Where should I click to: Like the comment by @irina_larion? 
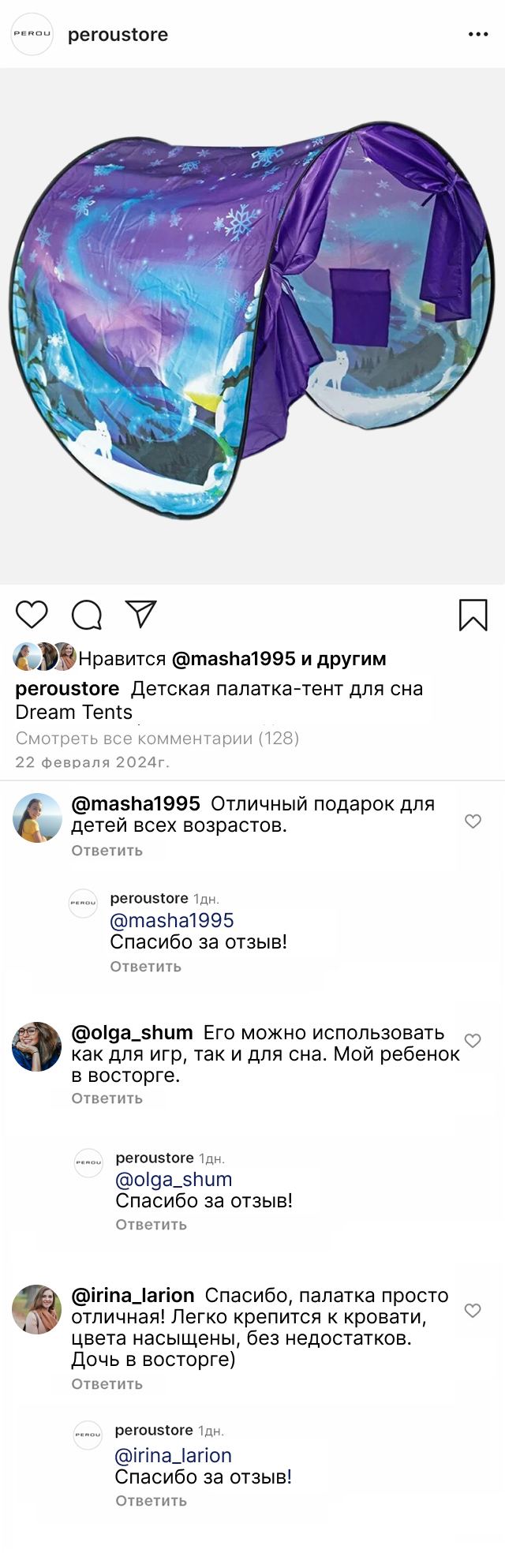coord(473,1311)
